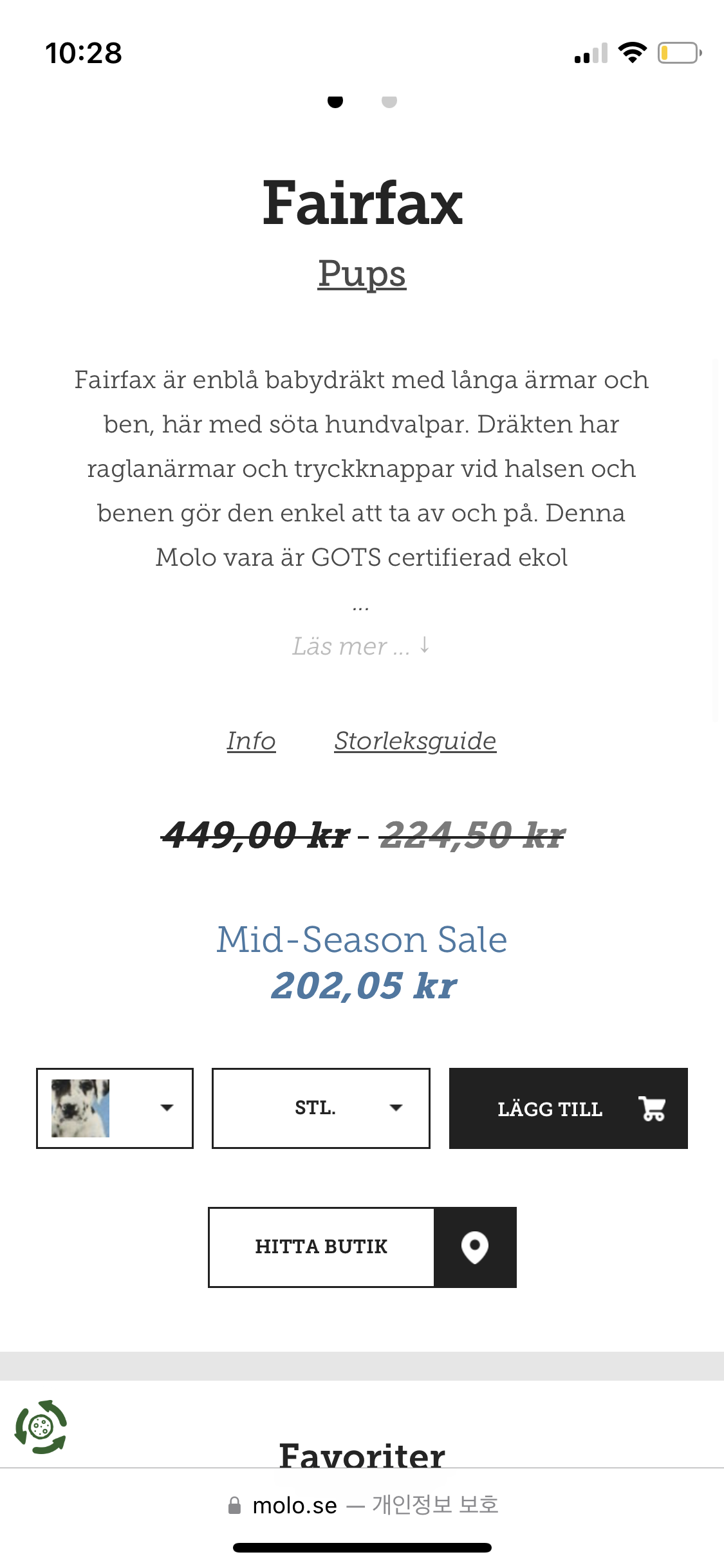Viewport: 724px width, 1568px height.
Task: Open the Info link
Action: pos(251,741)
